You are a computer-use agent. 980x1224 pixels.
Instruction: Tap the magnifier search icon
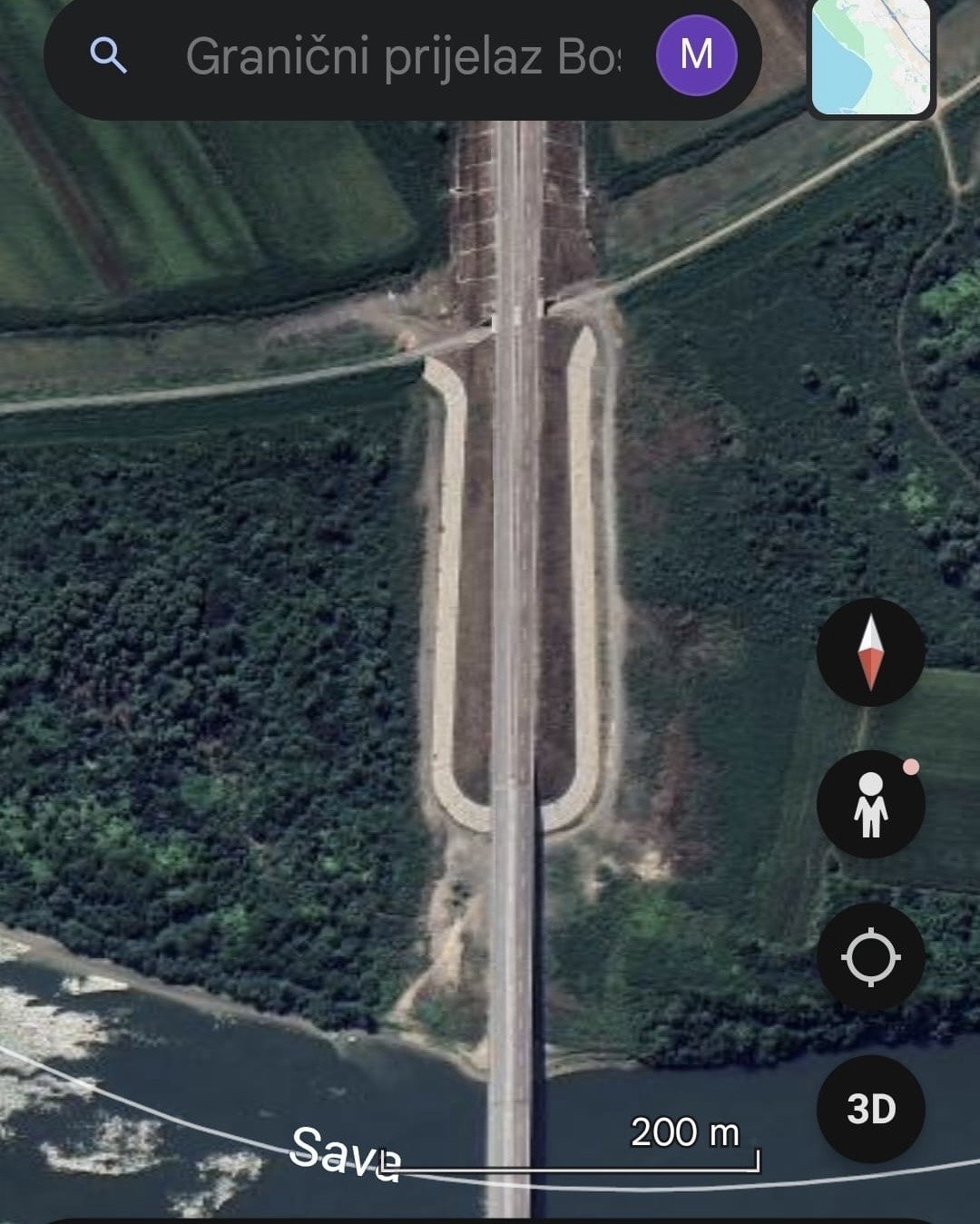(x=108, y=56)
